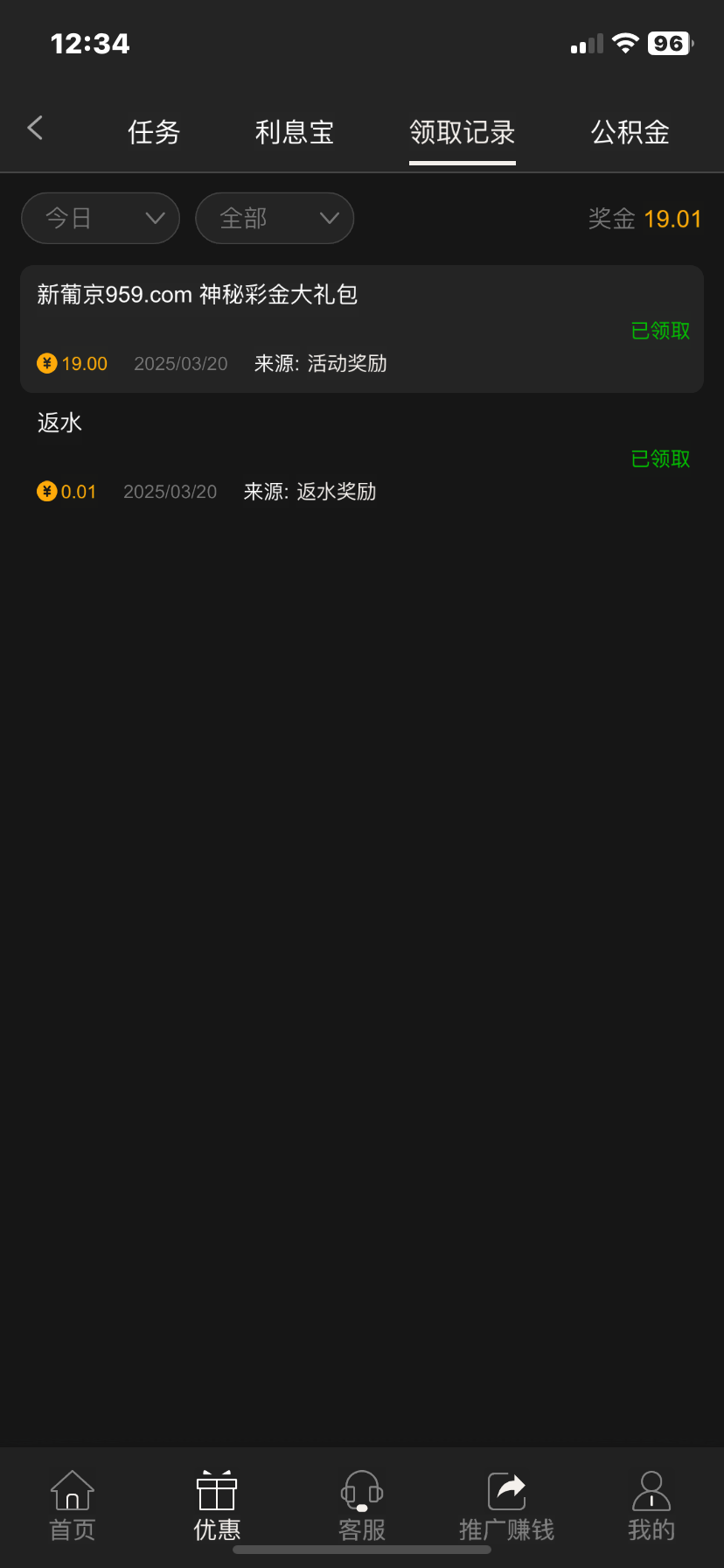Switch to the 我的 bottom tab

click(651, 1505)
